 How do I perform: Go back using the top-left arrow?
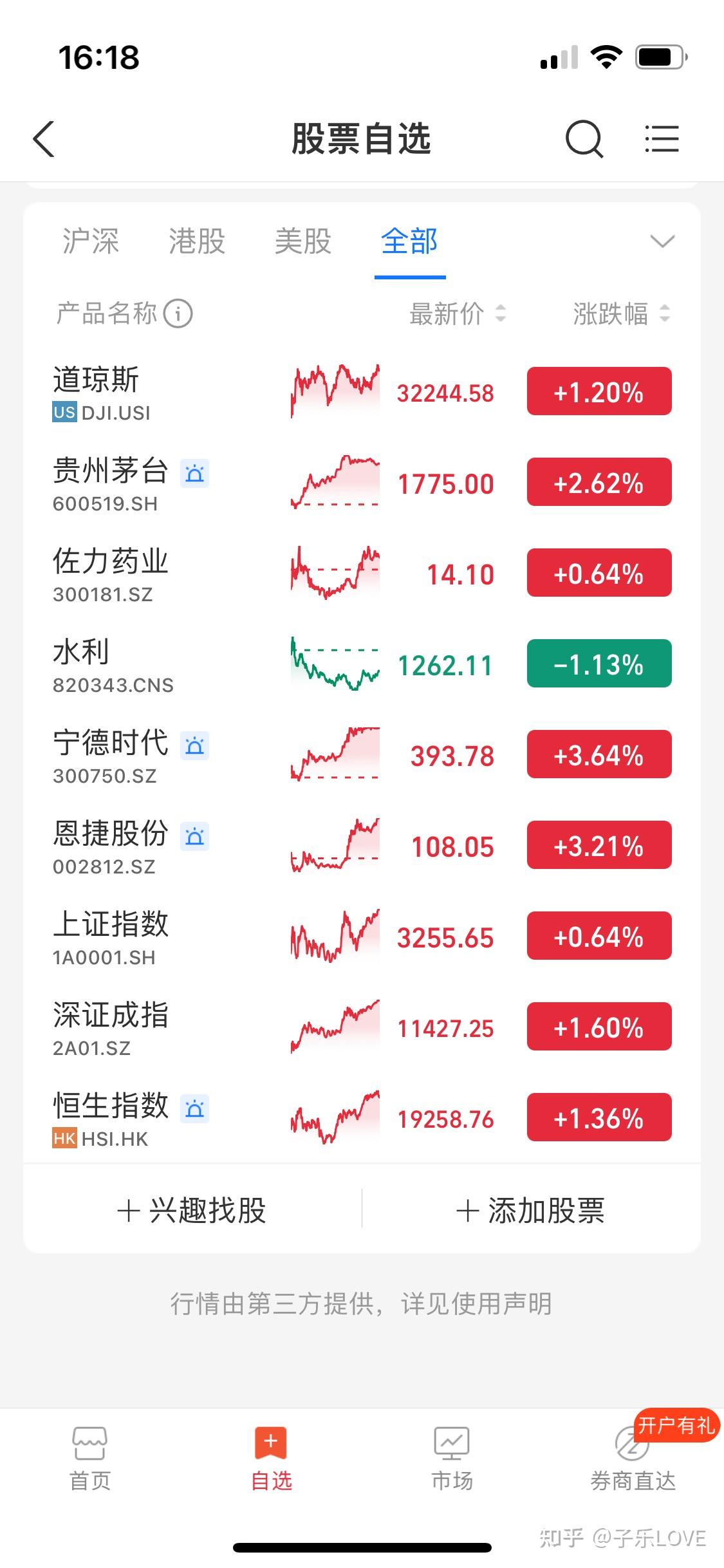[44, 139]
